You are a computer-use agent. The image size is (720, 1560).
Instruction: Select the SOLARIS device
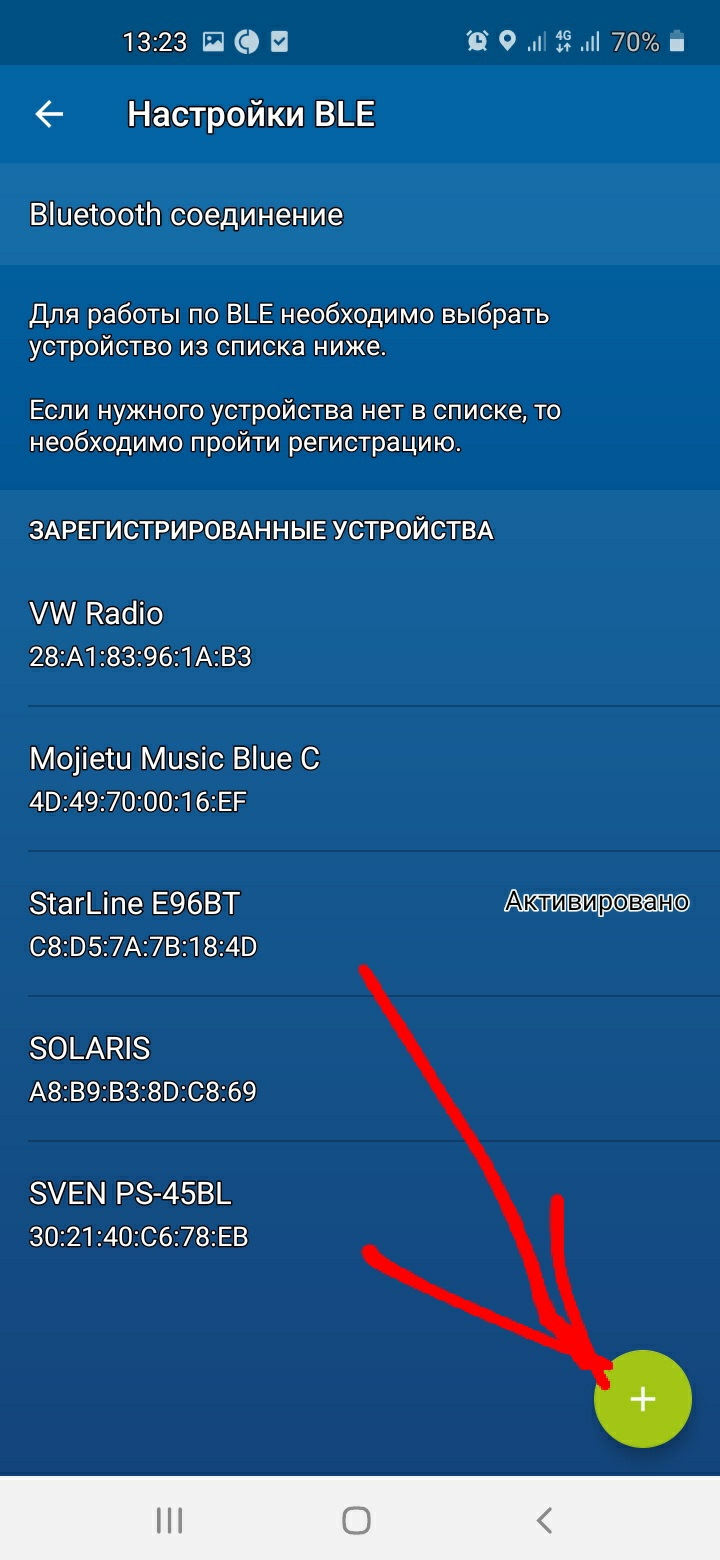(360, 1069)
